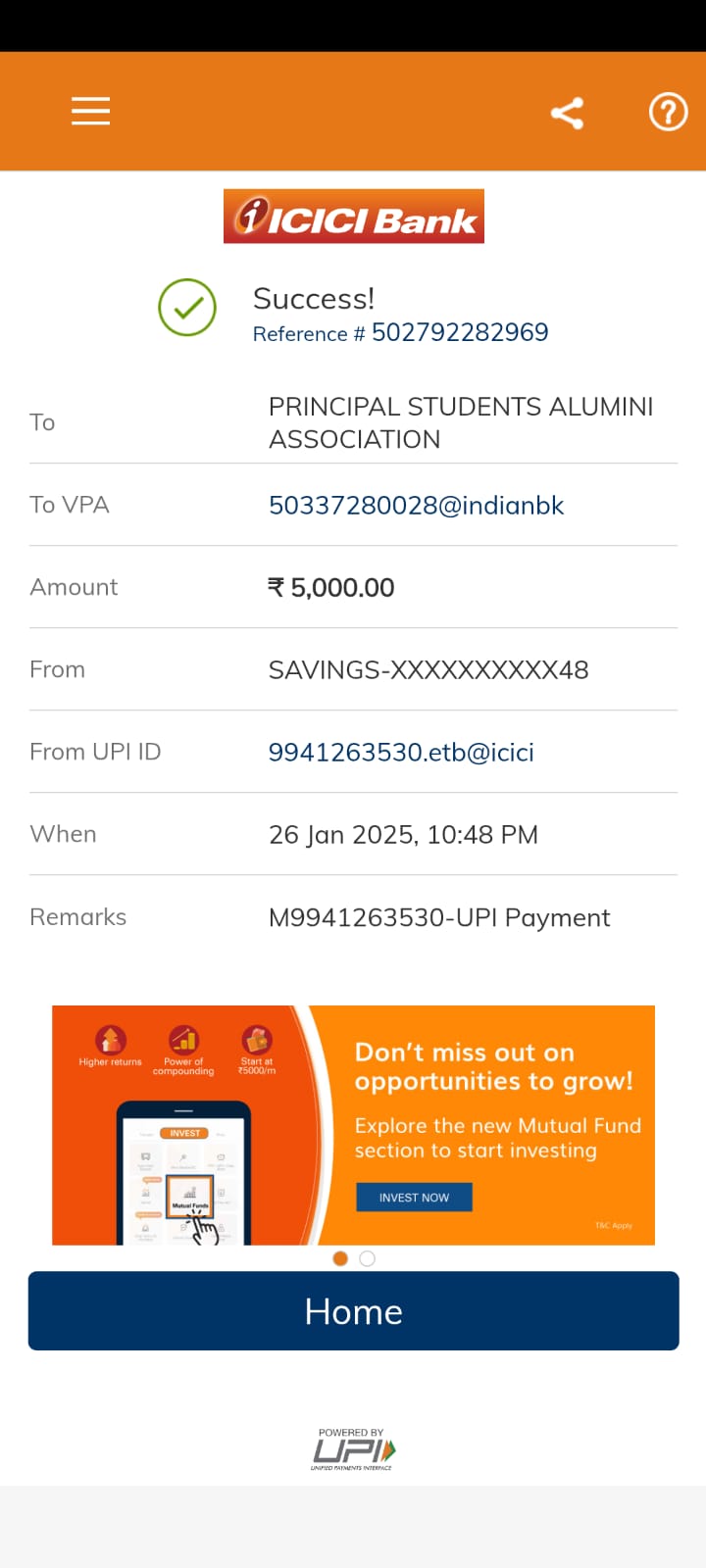Select the second banner page dot
This screenshot has width=706, height=1568.
[x=368, y=1258]
